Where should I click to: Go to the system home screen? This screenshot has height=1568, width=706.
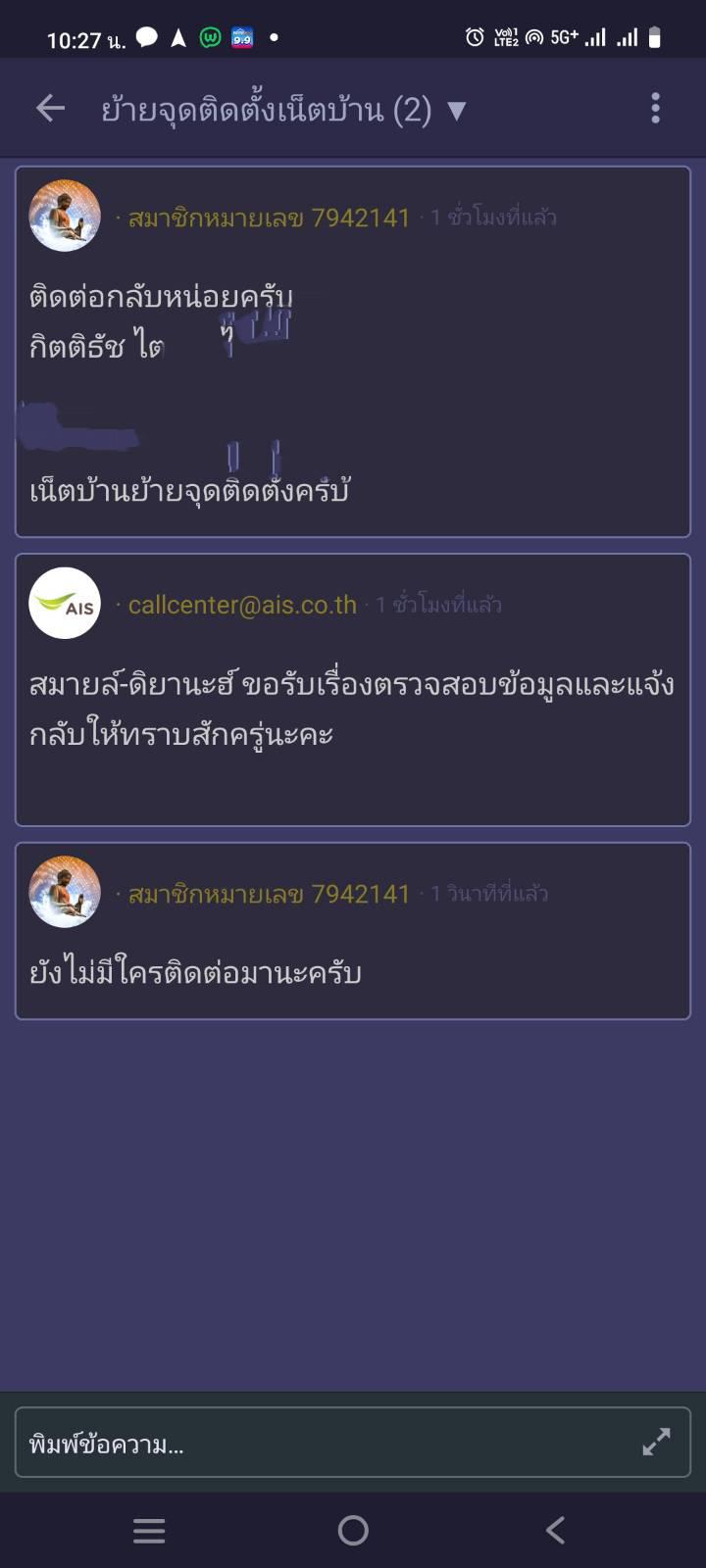point(353,1531)
